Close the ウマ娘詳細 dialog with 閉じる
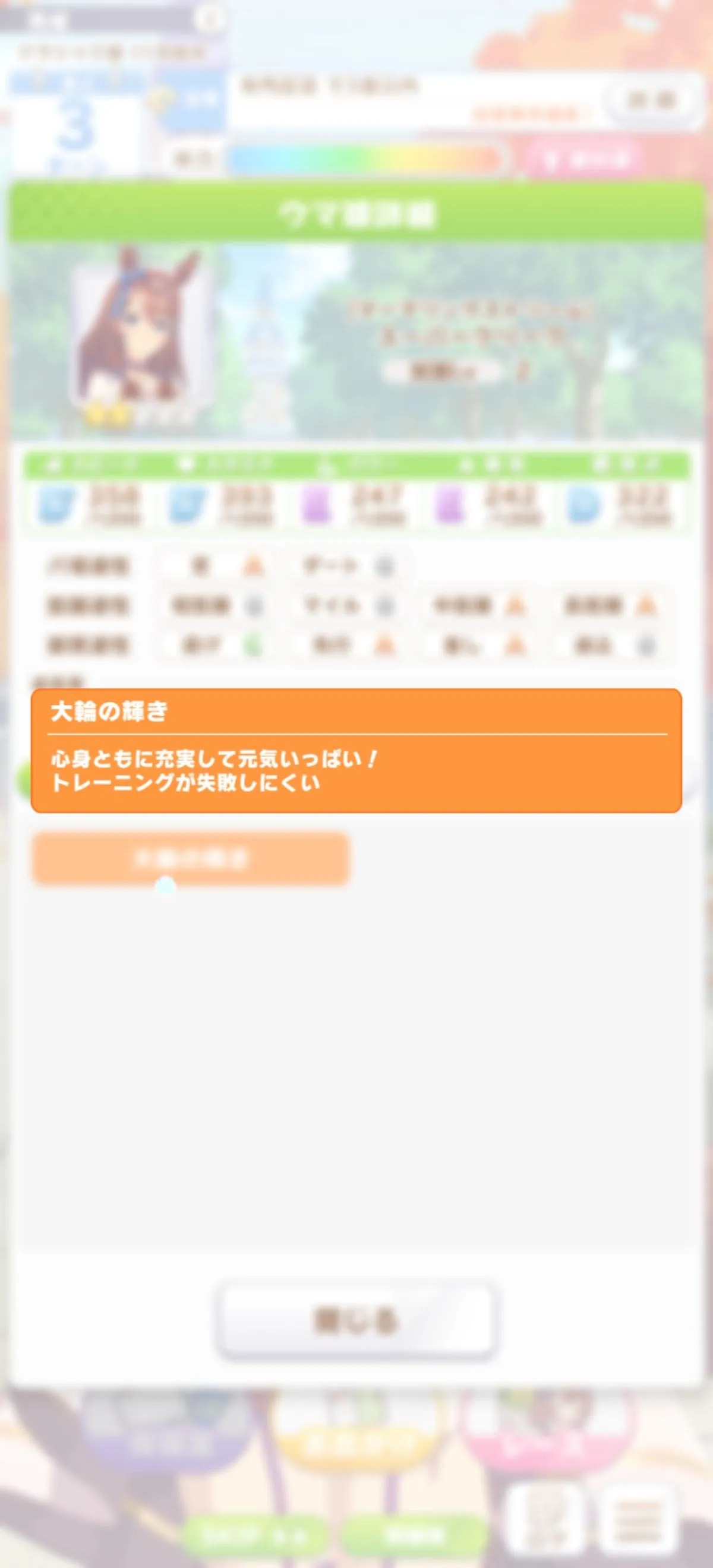The height and width of the screenshot is (1568, 713). pos(355,1322)
